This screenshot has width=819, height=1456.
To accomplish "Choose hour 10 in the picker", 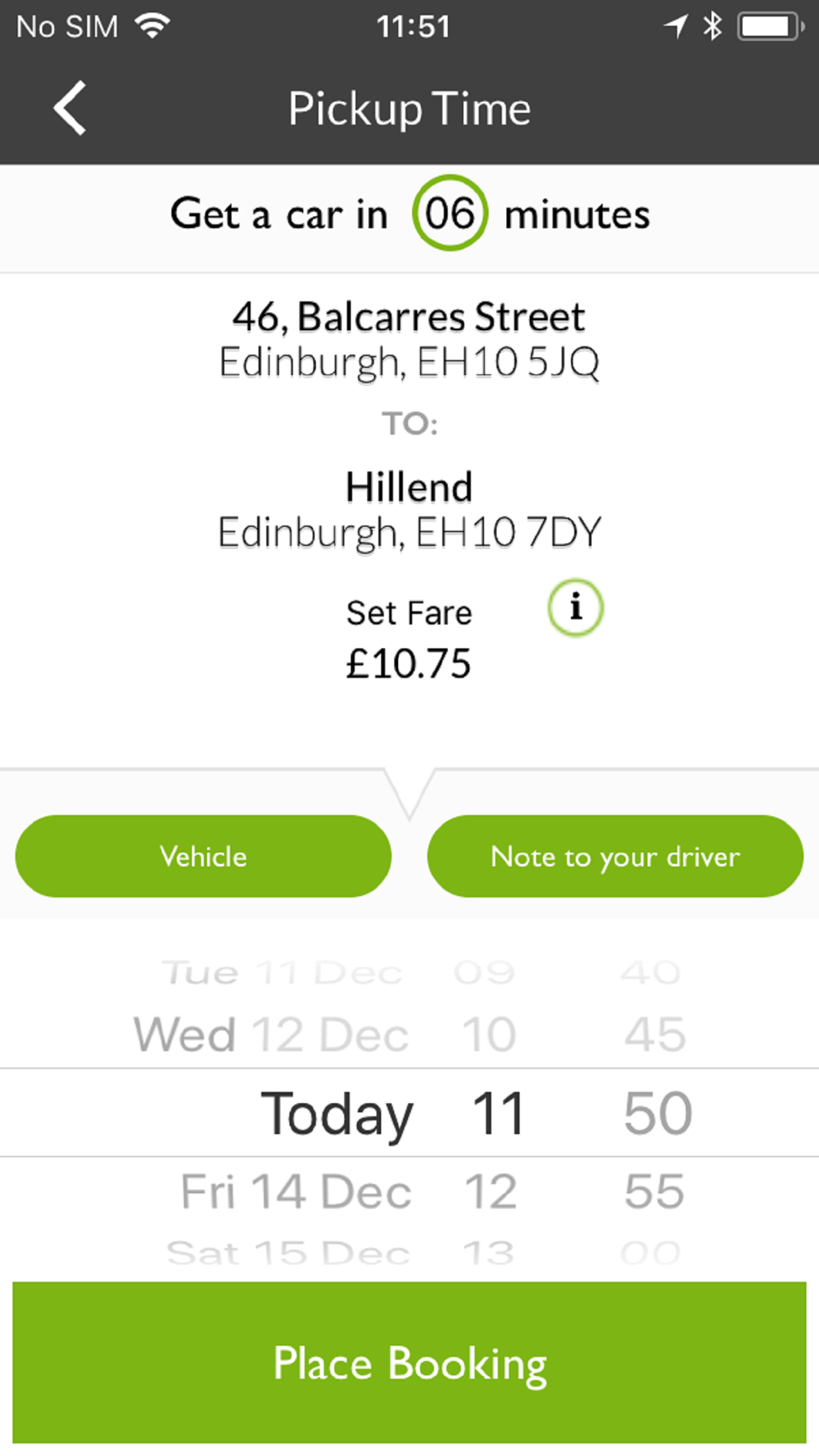I will tap(489, 1034).
